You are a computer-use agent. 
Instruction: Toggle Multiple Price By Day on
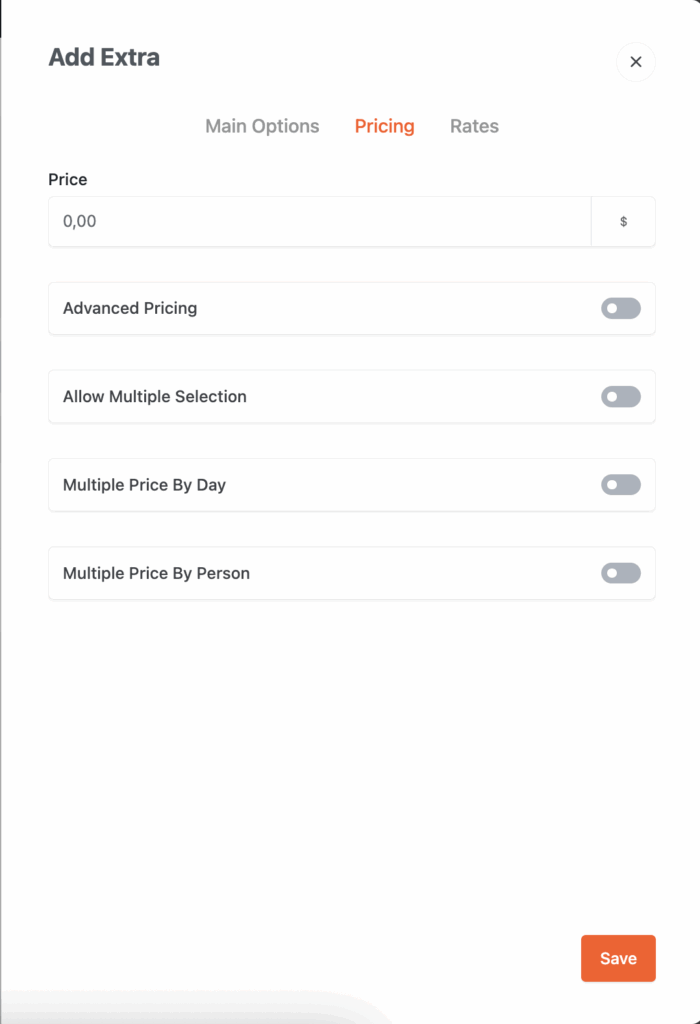(x=620, y=485)
